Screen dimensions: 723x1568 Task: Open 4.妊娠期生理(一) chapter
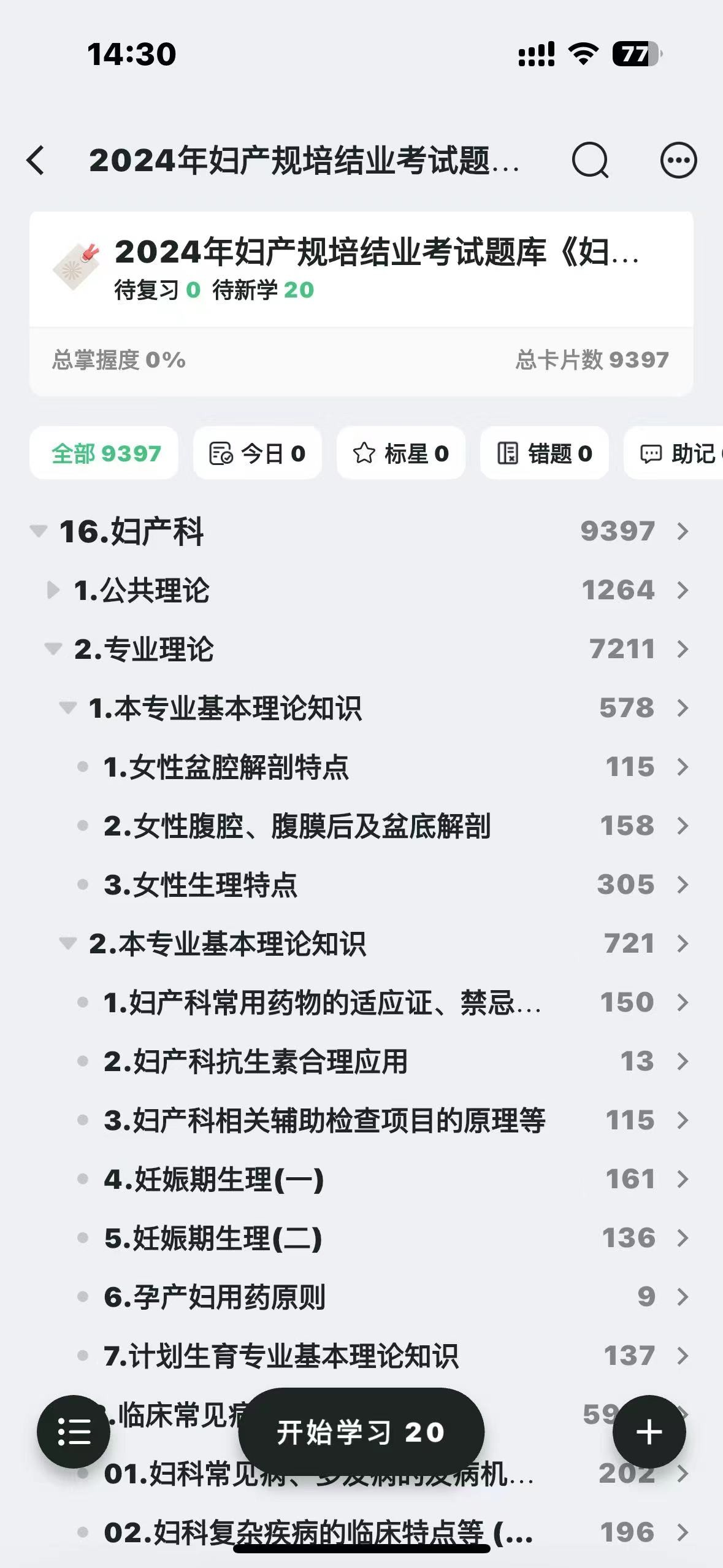(x=362, y=1179)
